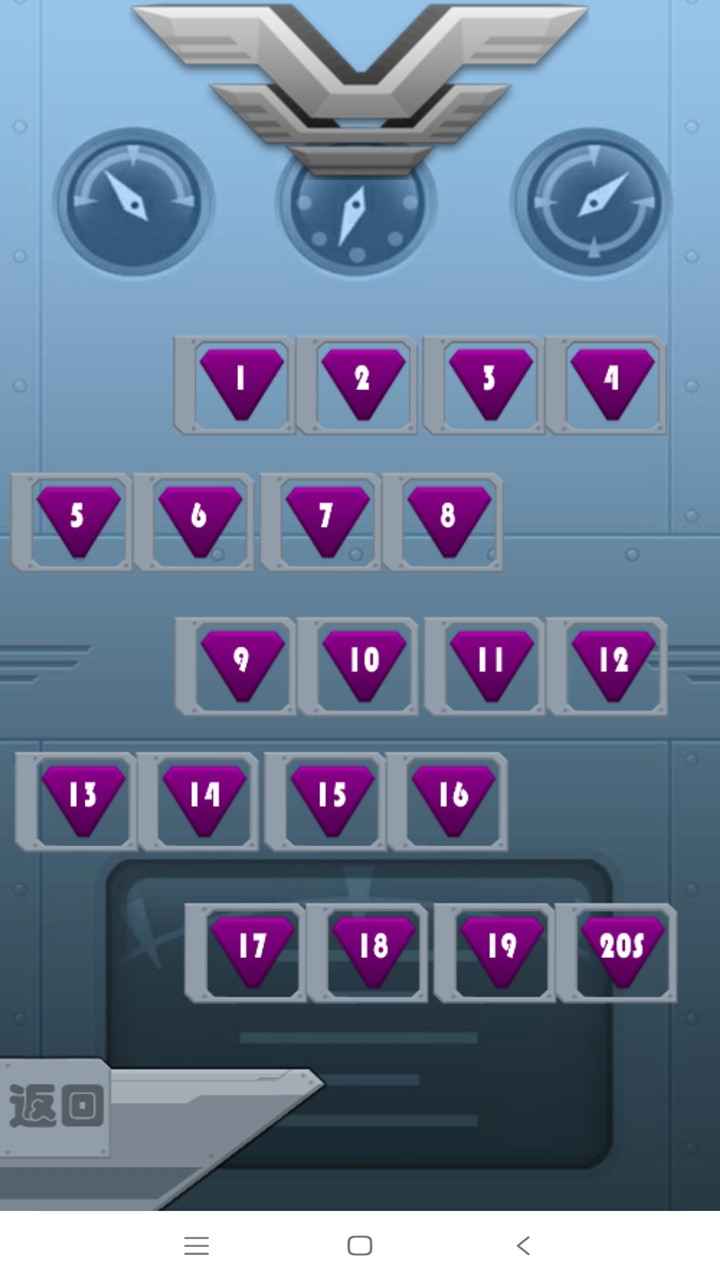The width and height of the screenshot is (720, 1280).
Task: Launch level 17
Action: [x=252, y=950]
